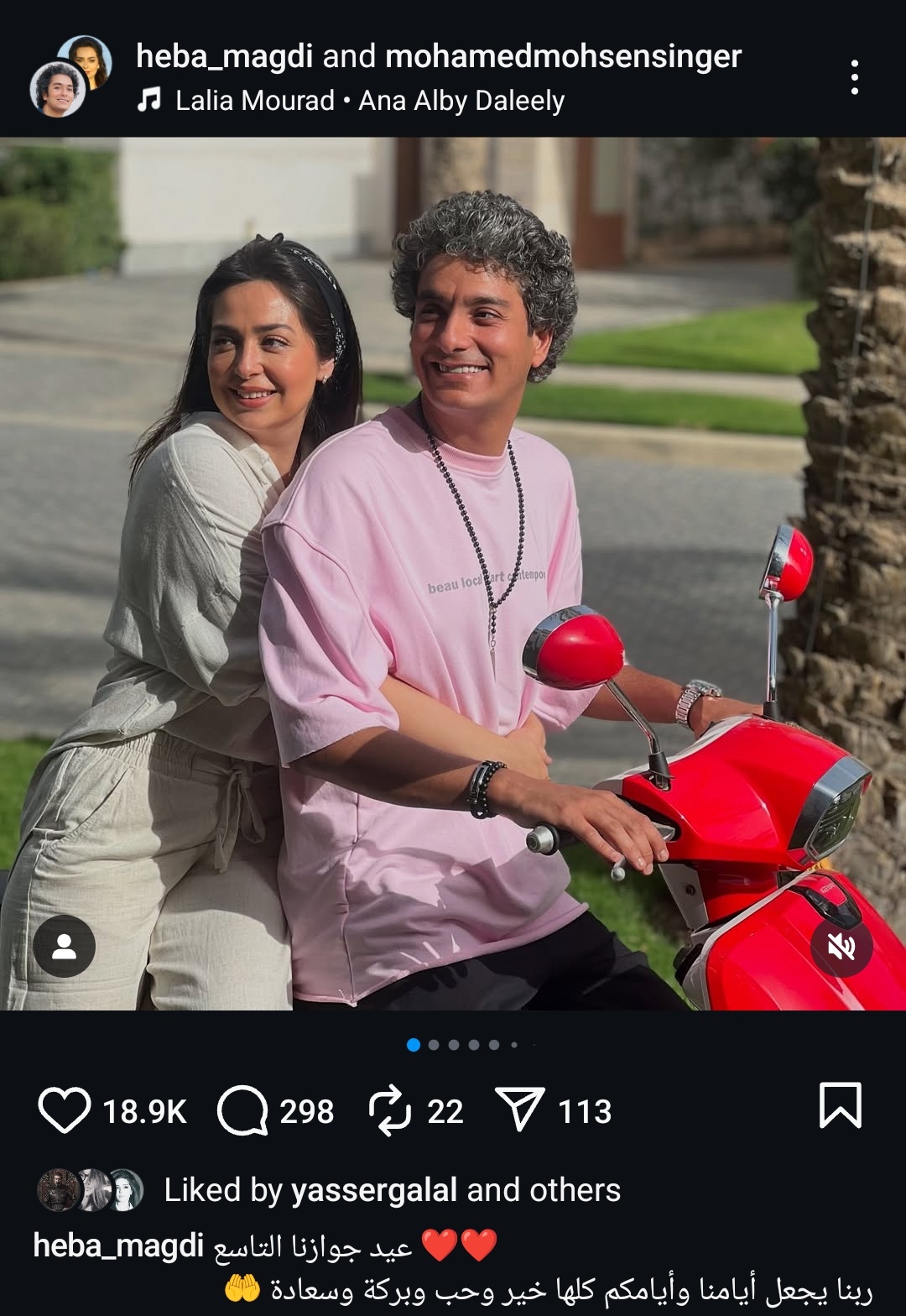Open heba_magdi's profile from the header

(224, 56)
